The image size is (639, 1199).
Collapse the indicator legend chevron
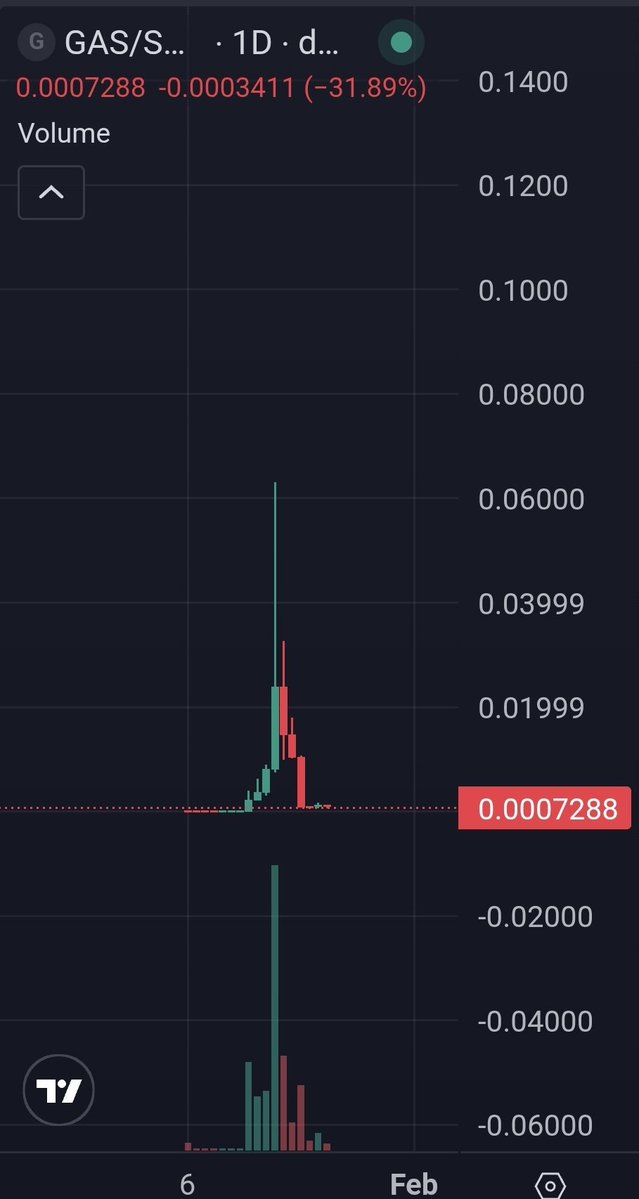[x=51, y=192]
